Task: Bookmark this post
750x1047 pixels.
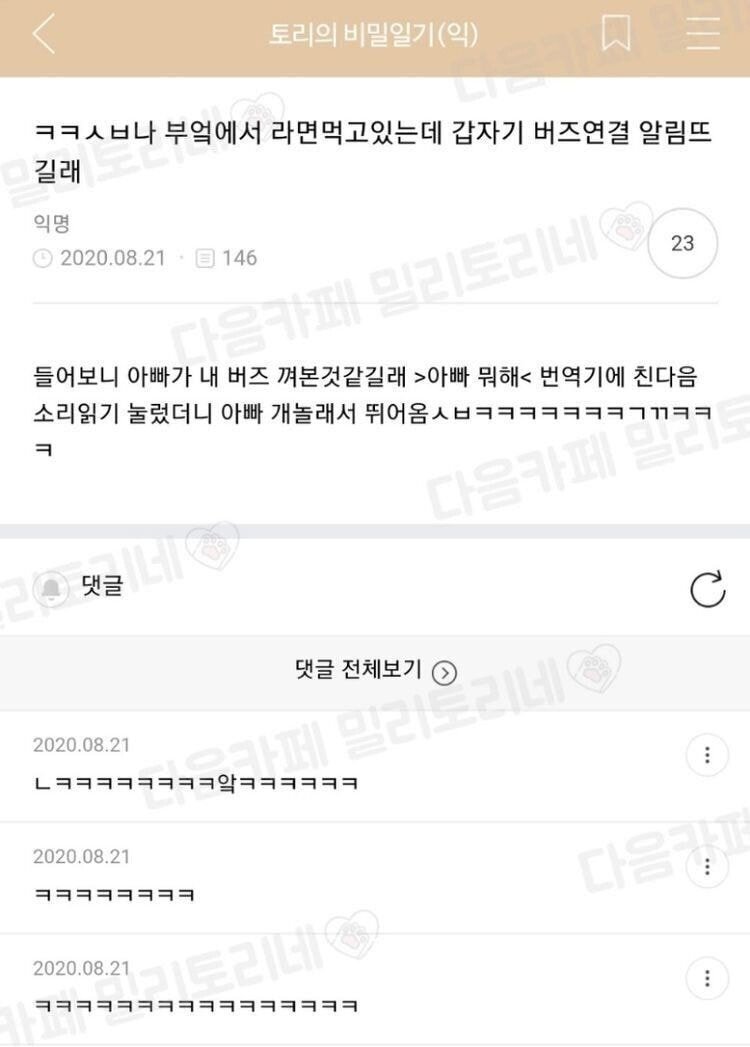Action: [x=615, y=35]
